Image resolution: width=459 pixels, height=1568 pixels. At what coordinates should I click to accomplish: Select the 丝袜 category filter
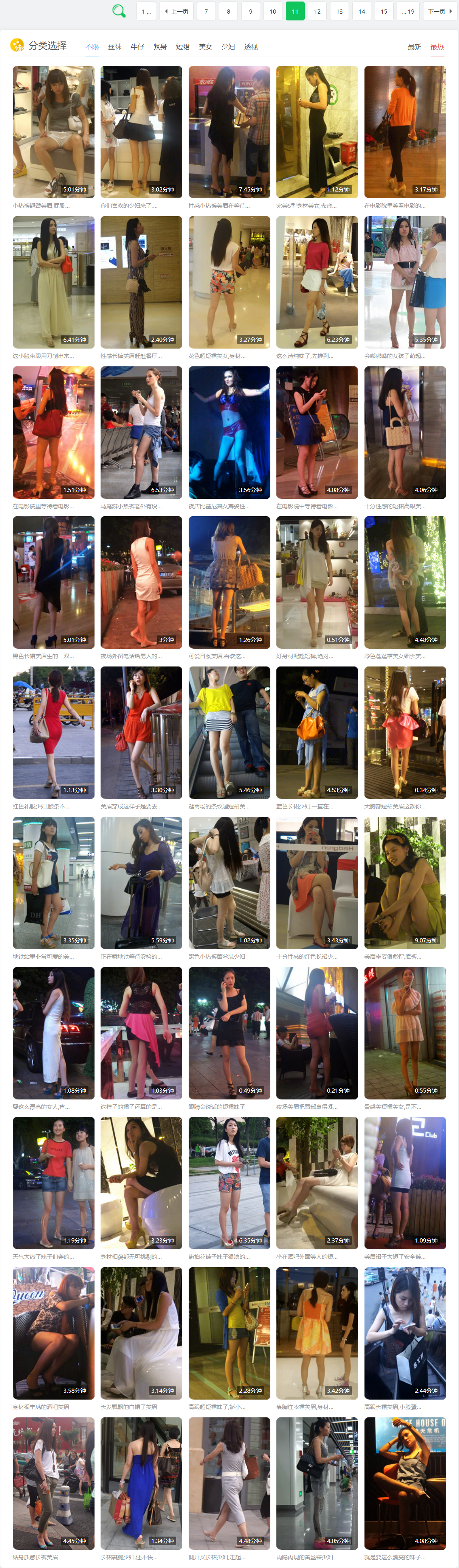115,47
